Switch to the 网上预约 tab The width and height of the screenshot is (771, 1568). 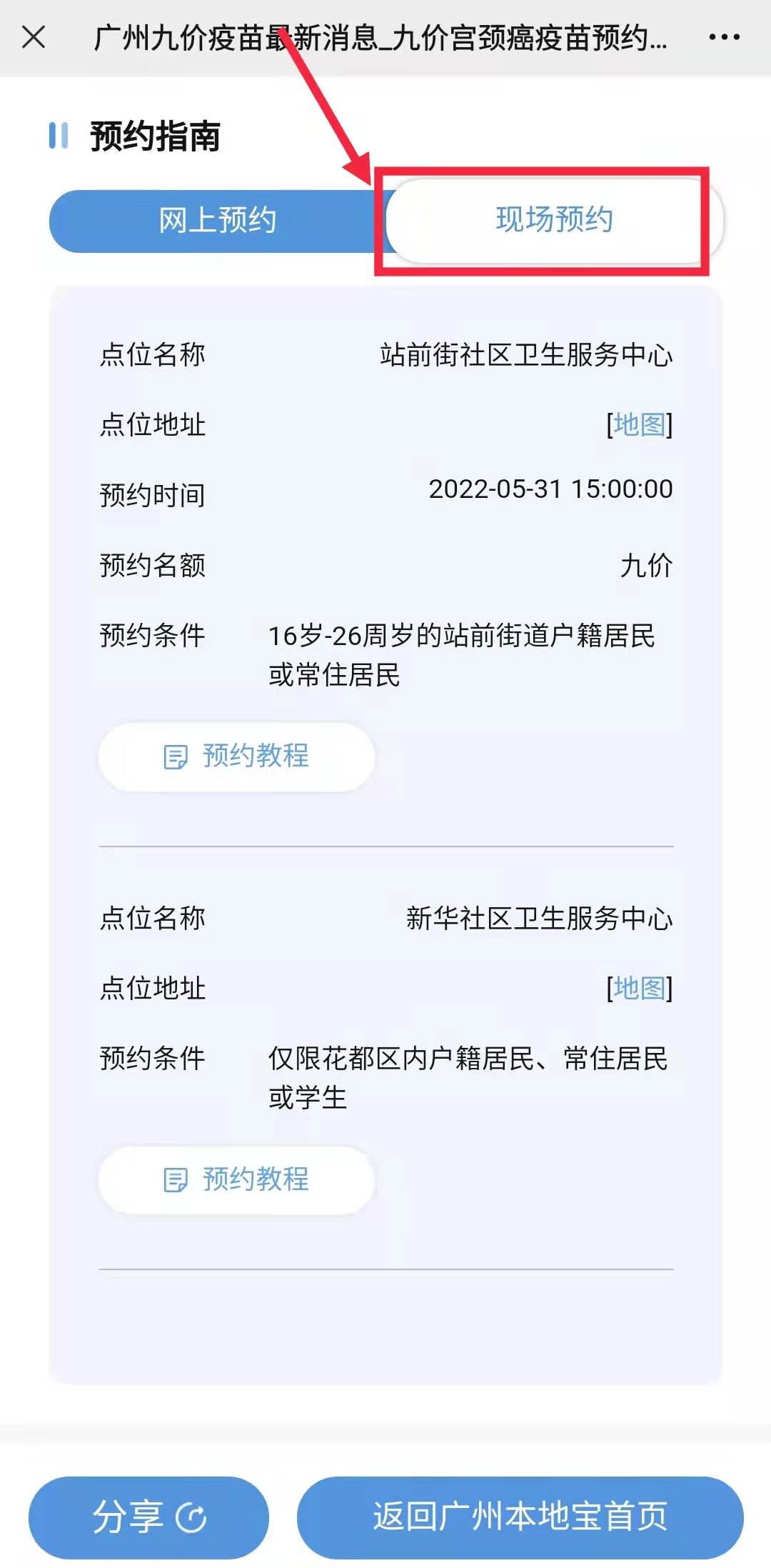(217, 221)
